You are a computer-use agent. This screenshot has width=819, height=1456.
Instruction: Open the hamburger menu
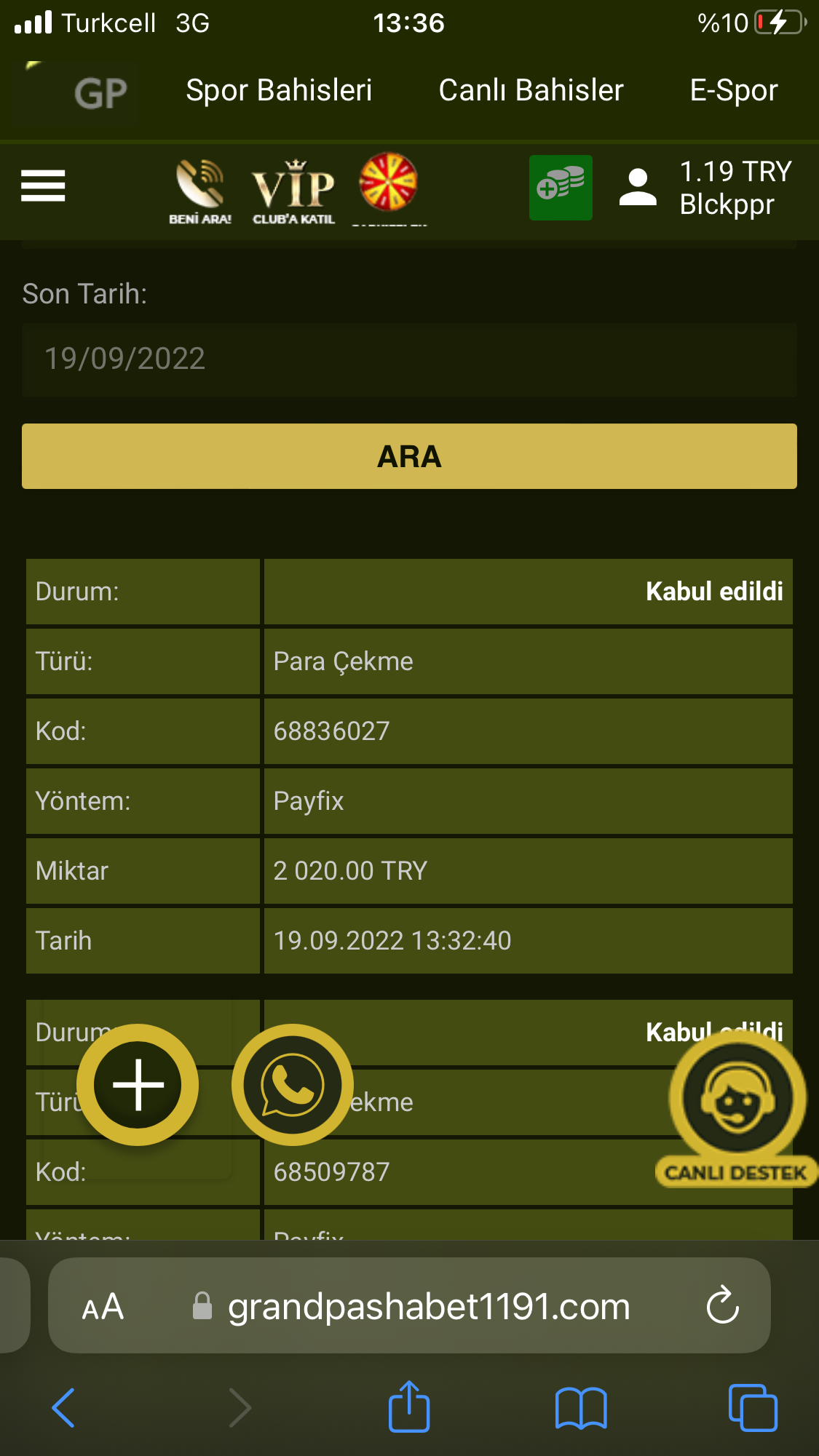pyautogui.click(x=43, y=186)
